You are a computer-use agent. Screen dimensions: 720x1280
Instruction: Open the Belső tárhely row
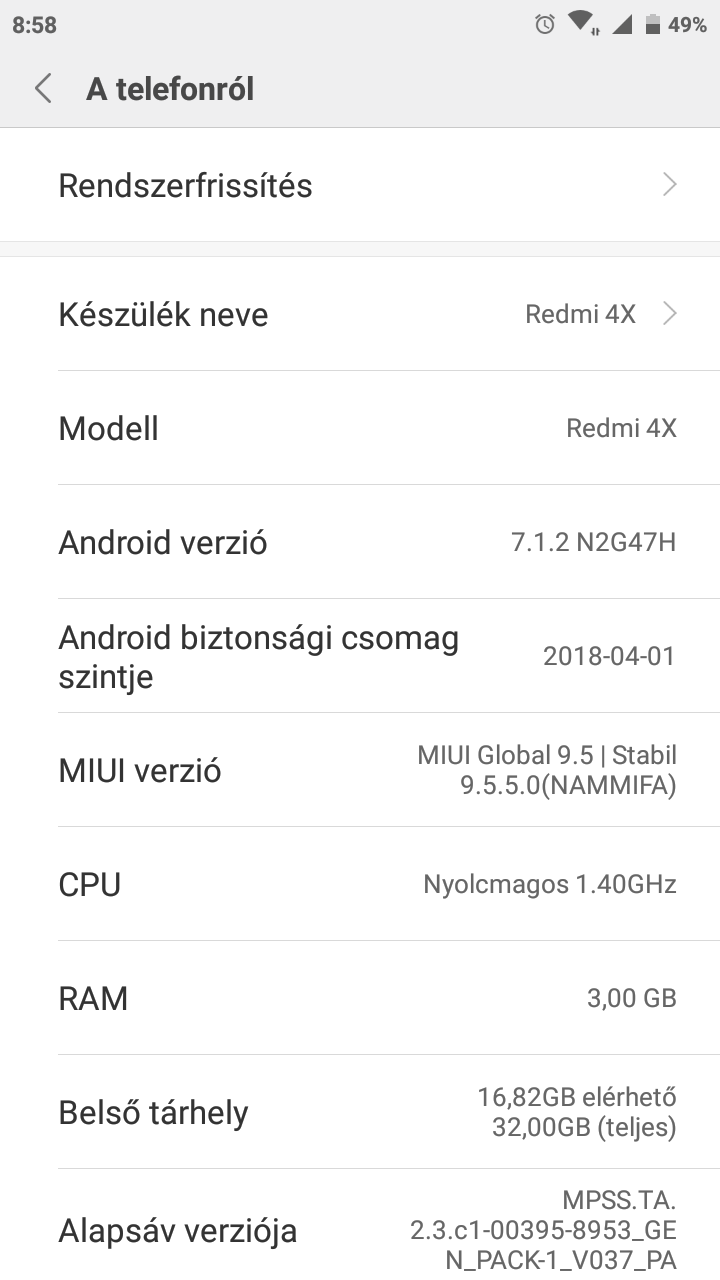point(360,1112)
